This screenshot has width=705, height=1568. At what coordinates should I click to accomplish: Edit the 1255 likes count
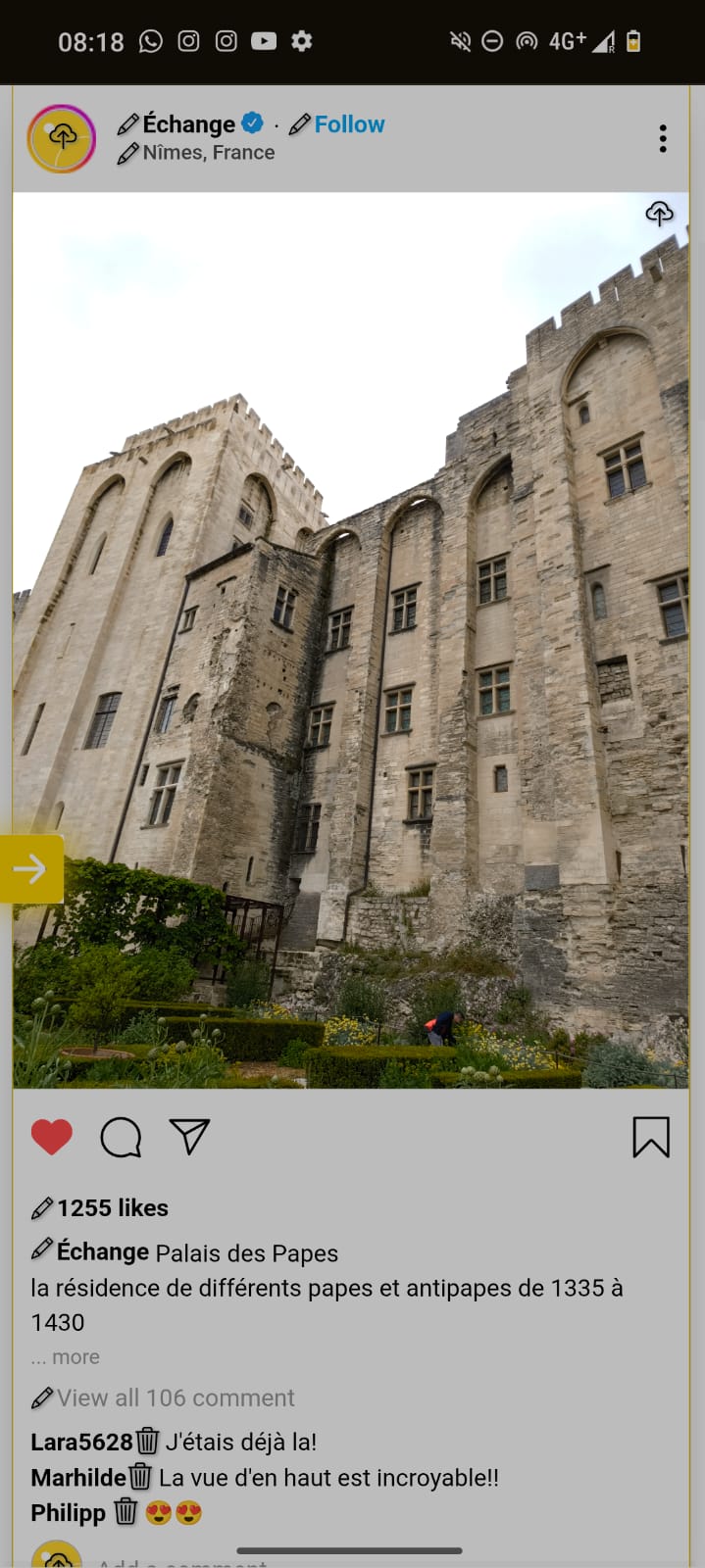41,1208
